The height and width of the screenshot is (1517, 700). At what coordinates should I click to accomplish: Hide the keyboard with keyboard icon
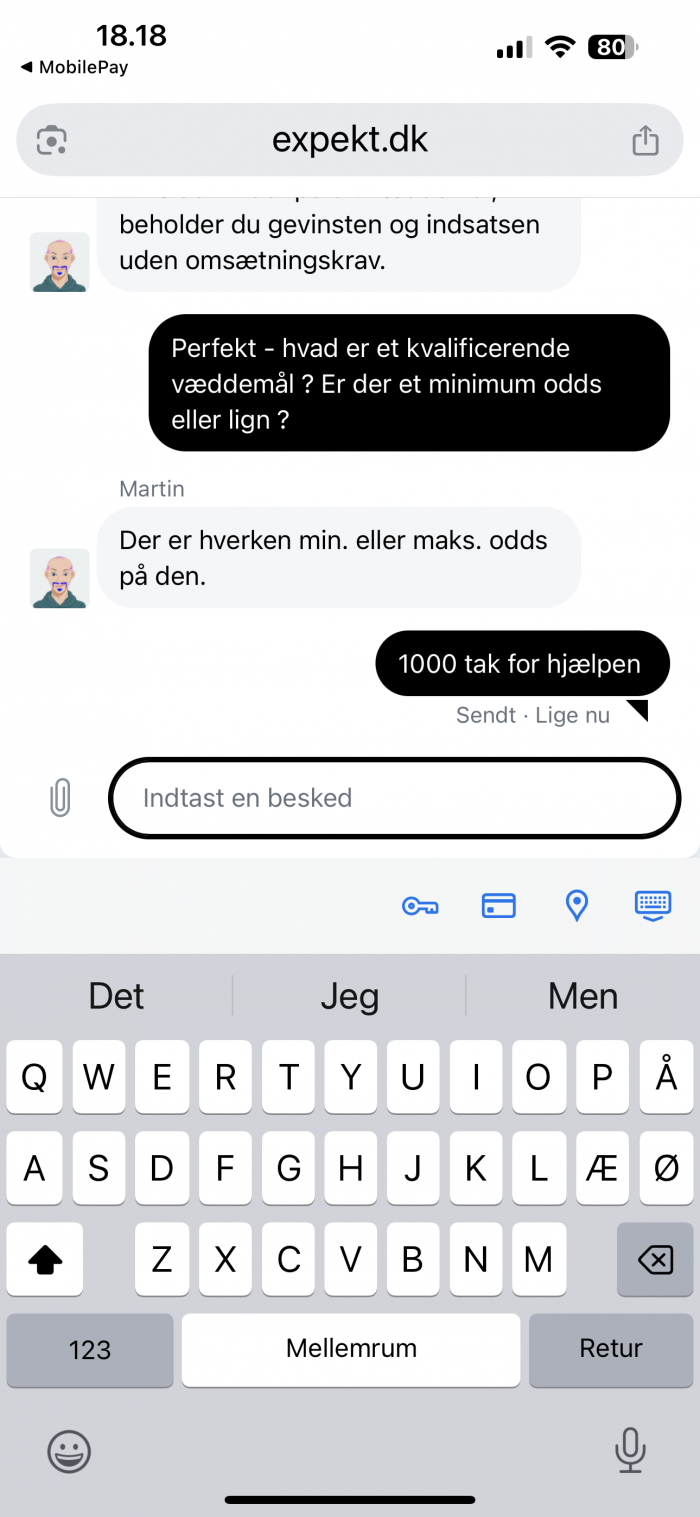[653, 906]
